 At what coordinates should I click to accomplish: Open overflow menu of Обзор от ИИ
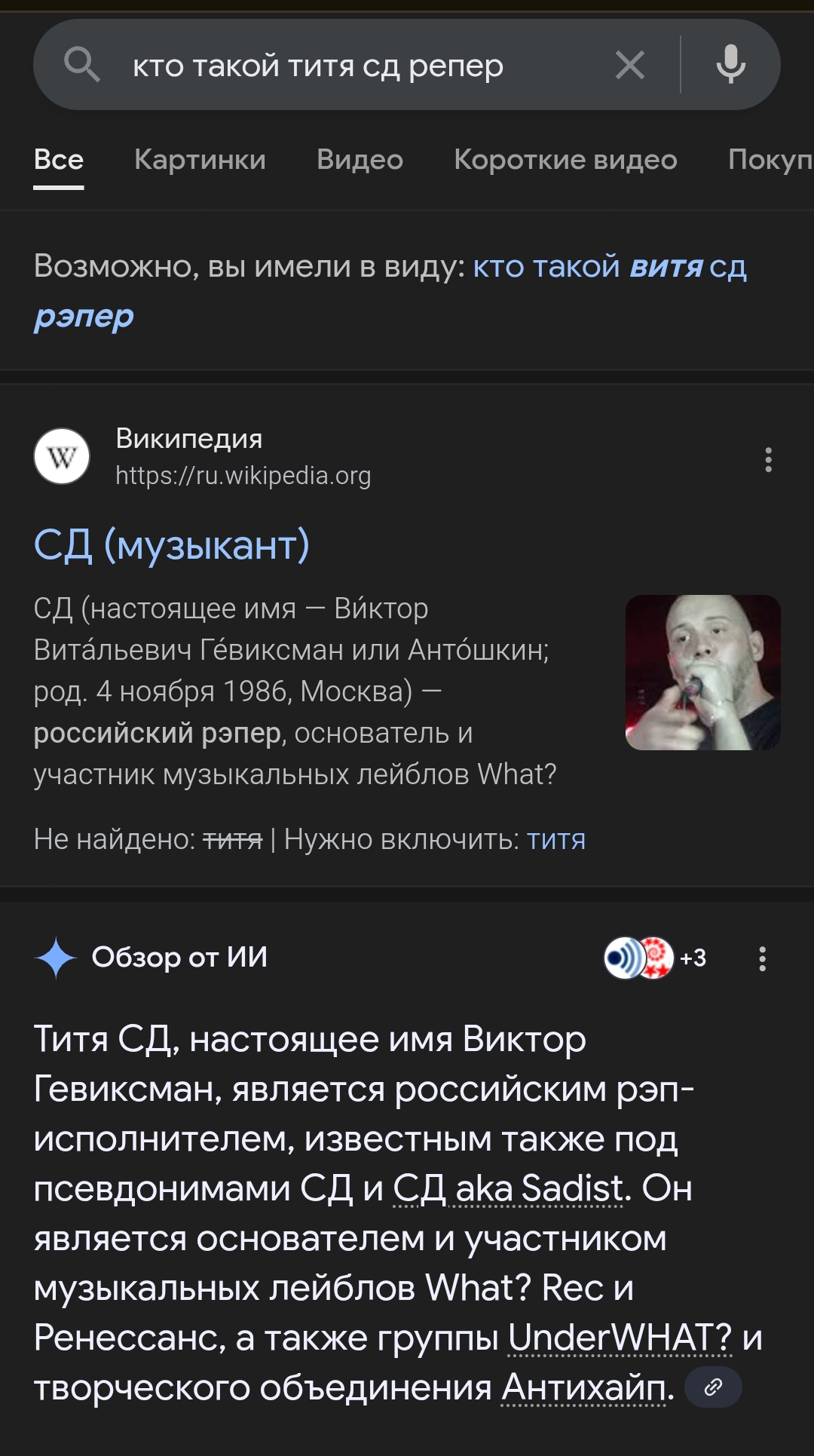(762, 958)
